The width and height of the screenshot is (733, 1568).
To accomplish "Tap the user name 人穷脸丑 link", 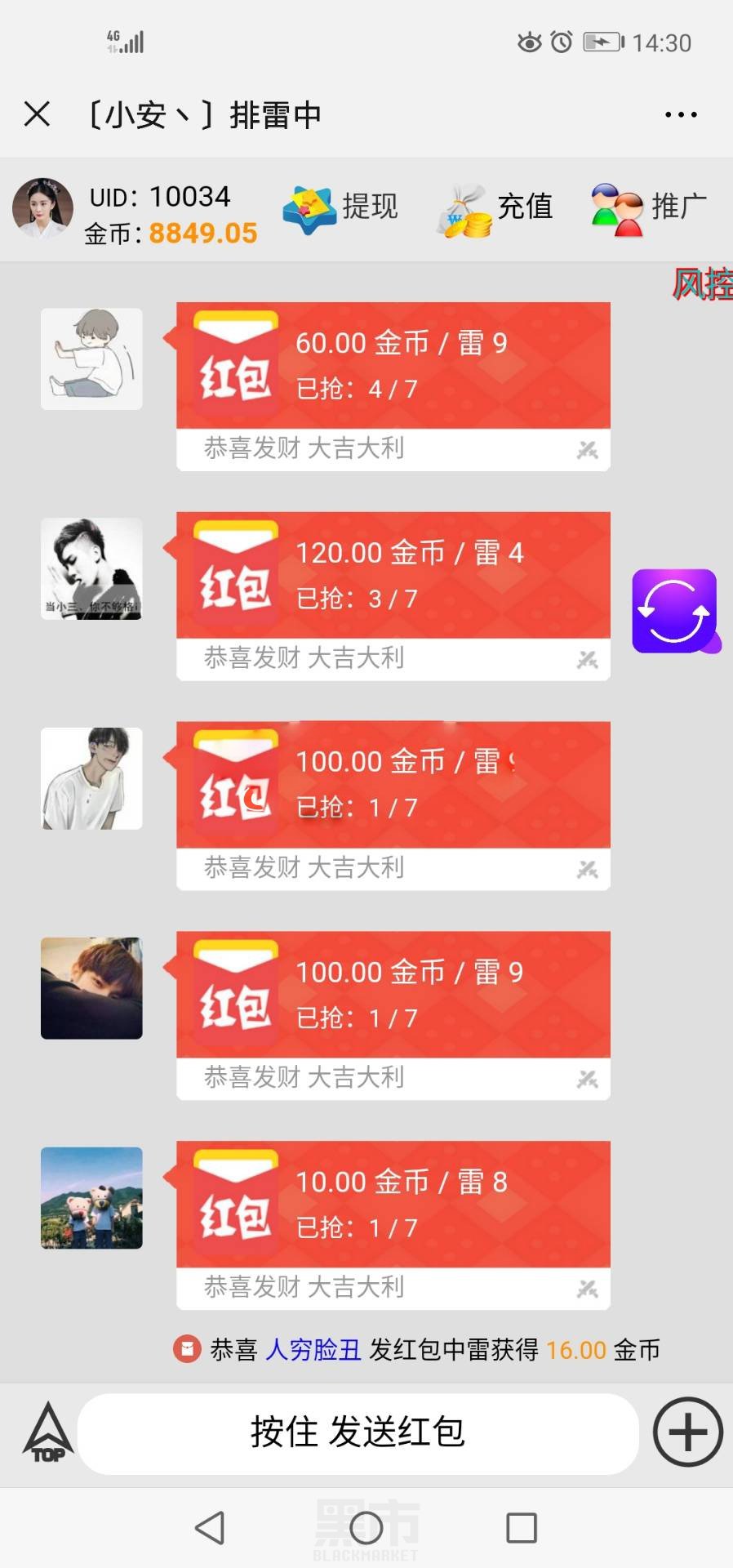I will click(x=313, y=1350).
